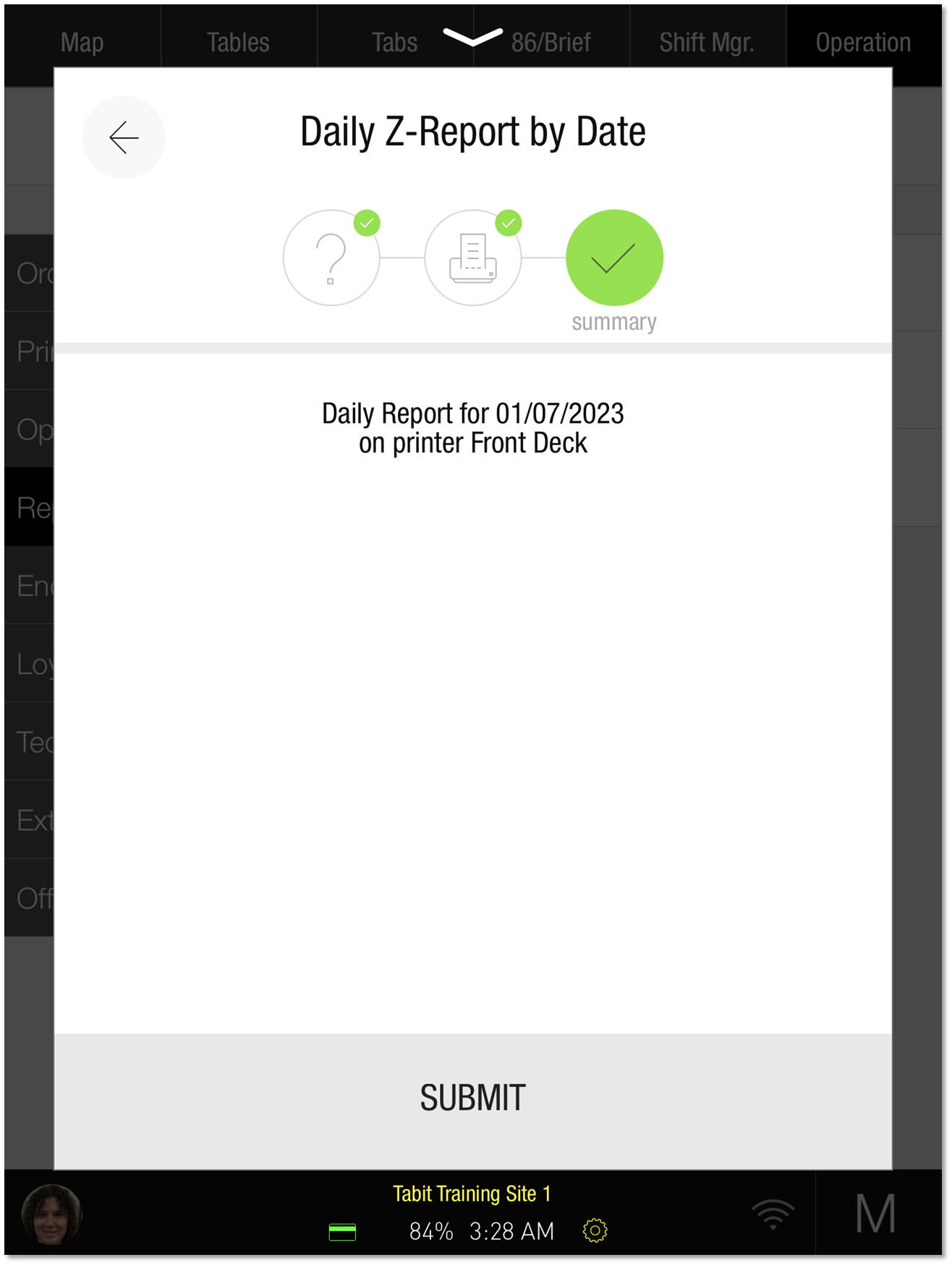Return to the printer selection step

coord(472,258)
